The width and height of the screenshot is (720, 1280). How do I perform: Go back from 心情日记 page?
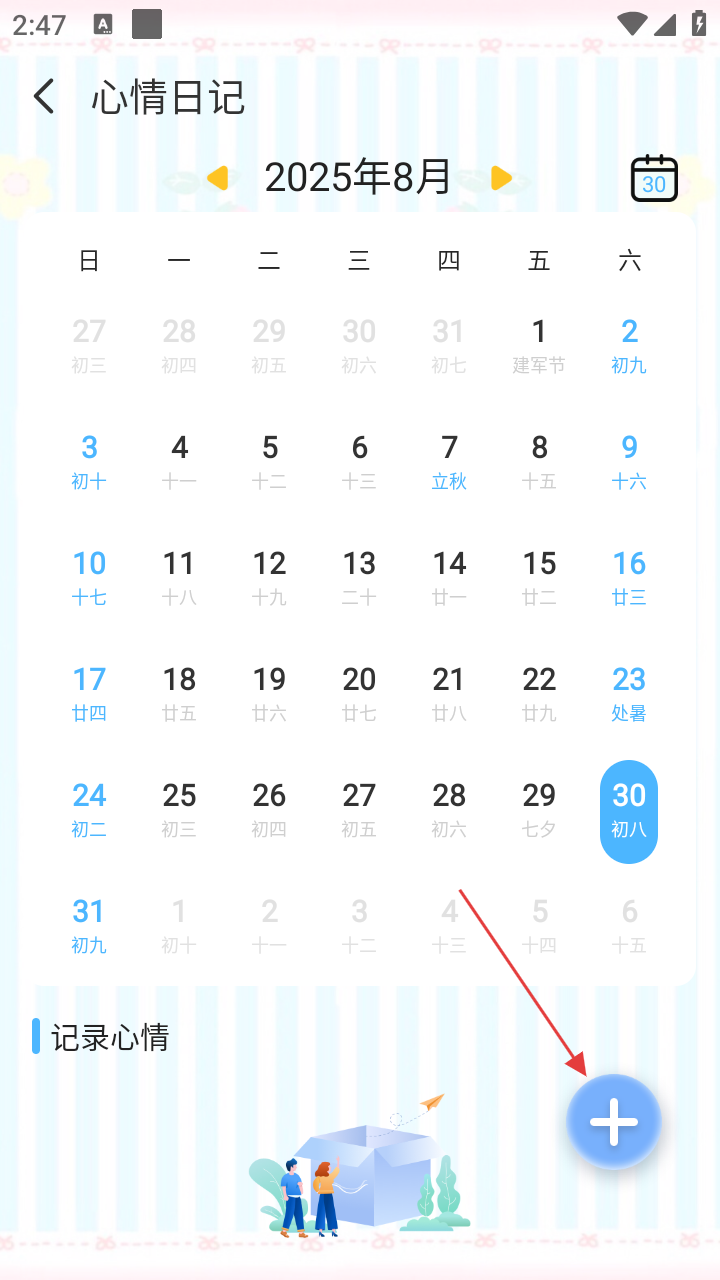(44, 97)
